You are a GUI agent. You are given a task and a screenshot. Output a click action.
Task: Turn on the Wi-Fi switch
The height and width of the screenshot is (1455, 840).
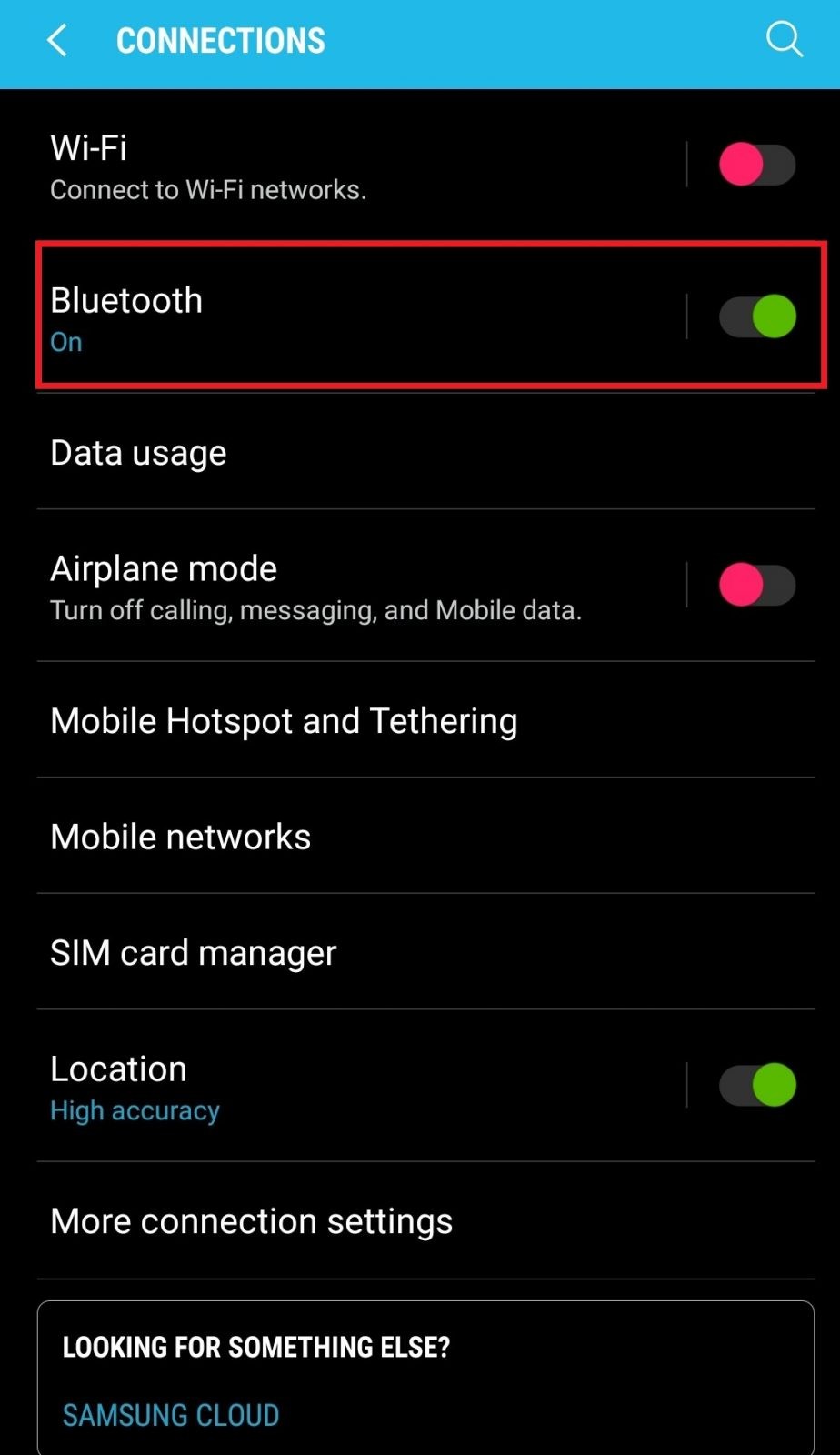click(757, 165)
